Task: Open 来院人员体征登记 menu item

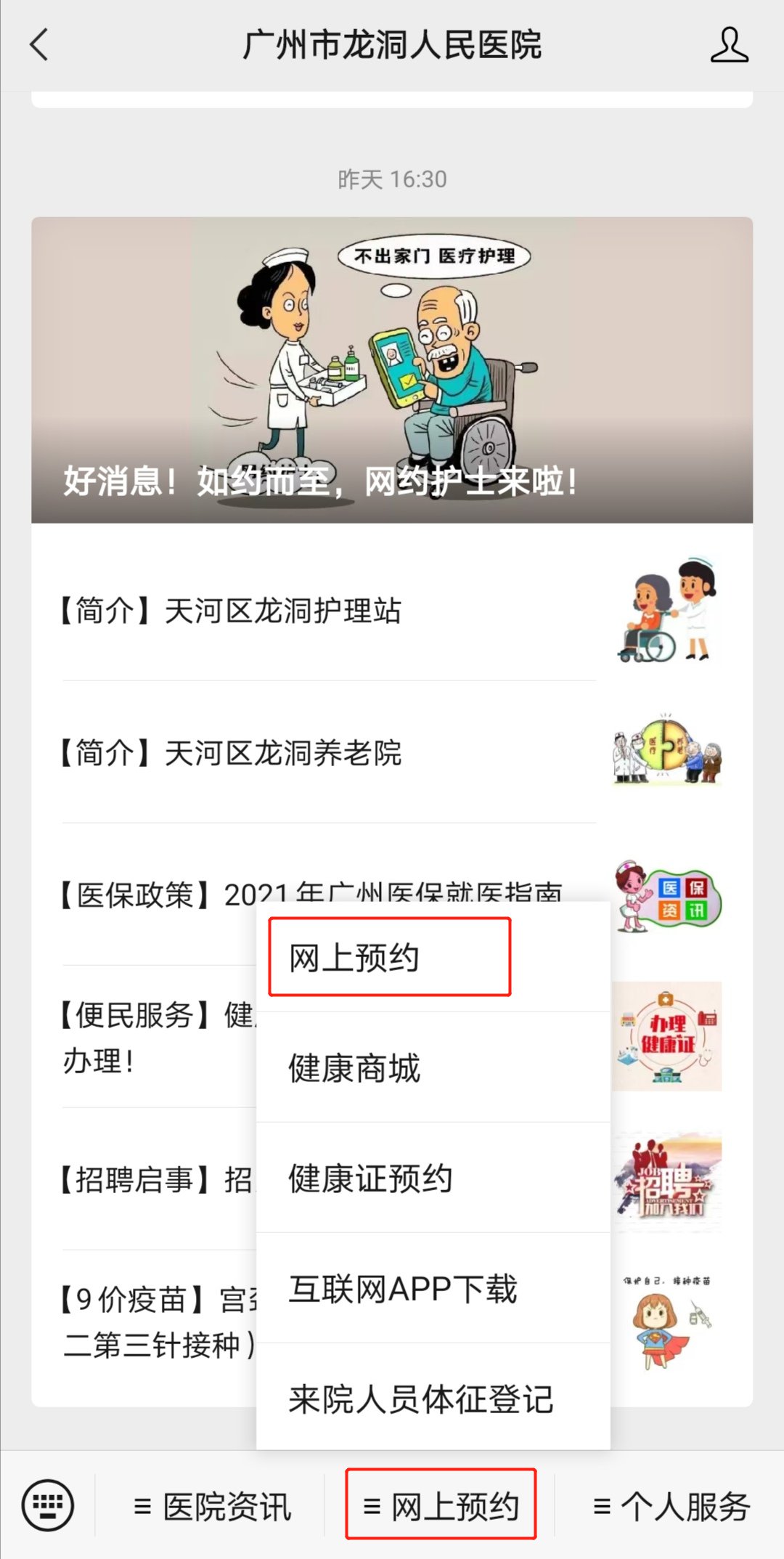Action: tap(433, 1399)
